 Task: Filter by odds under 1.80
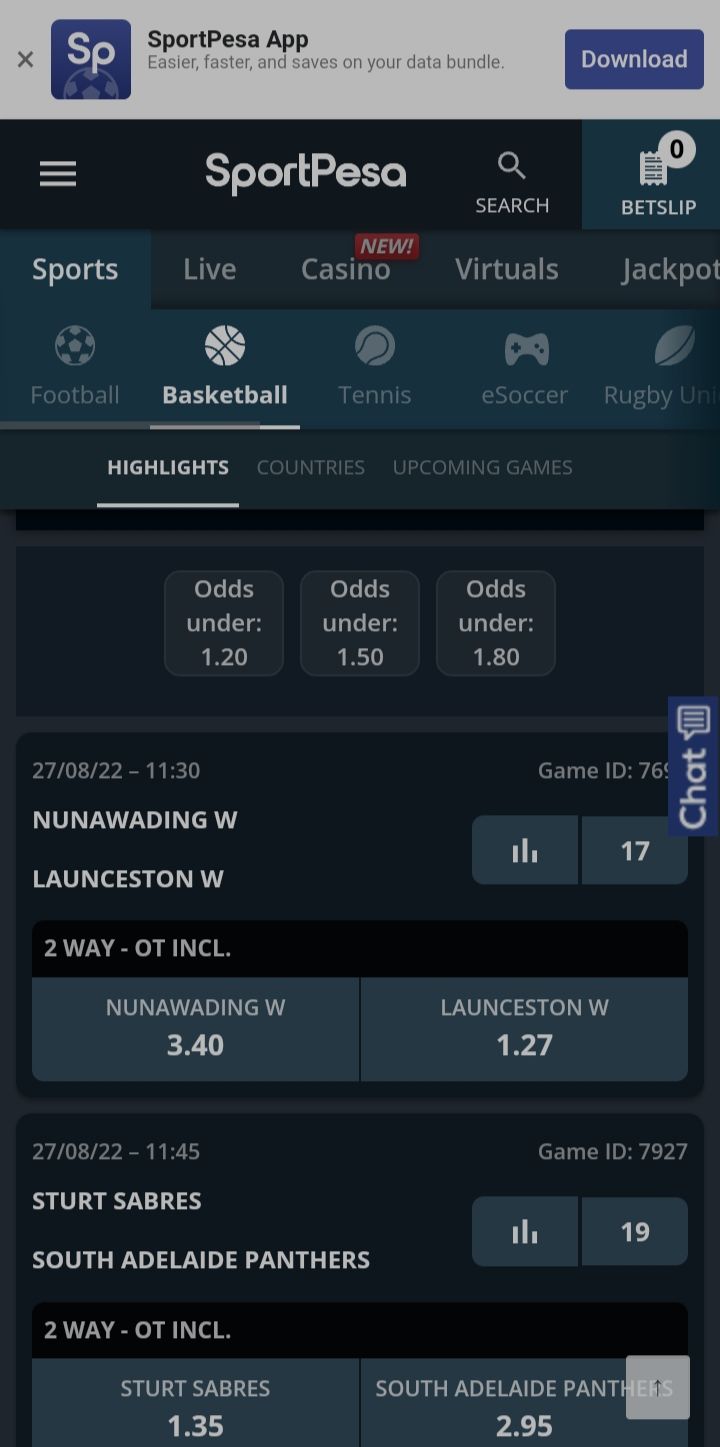click(496, 623)
